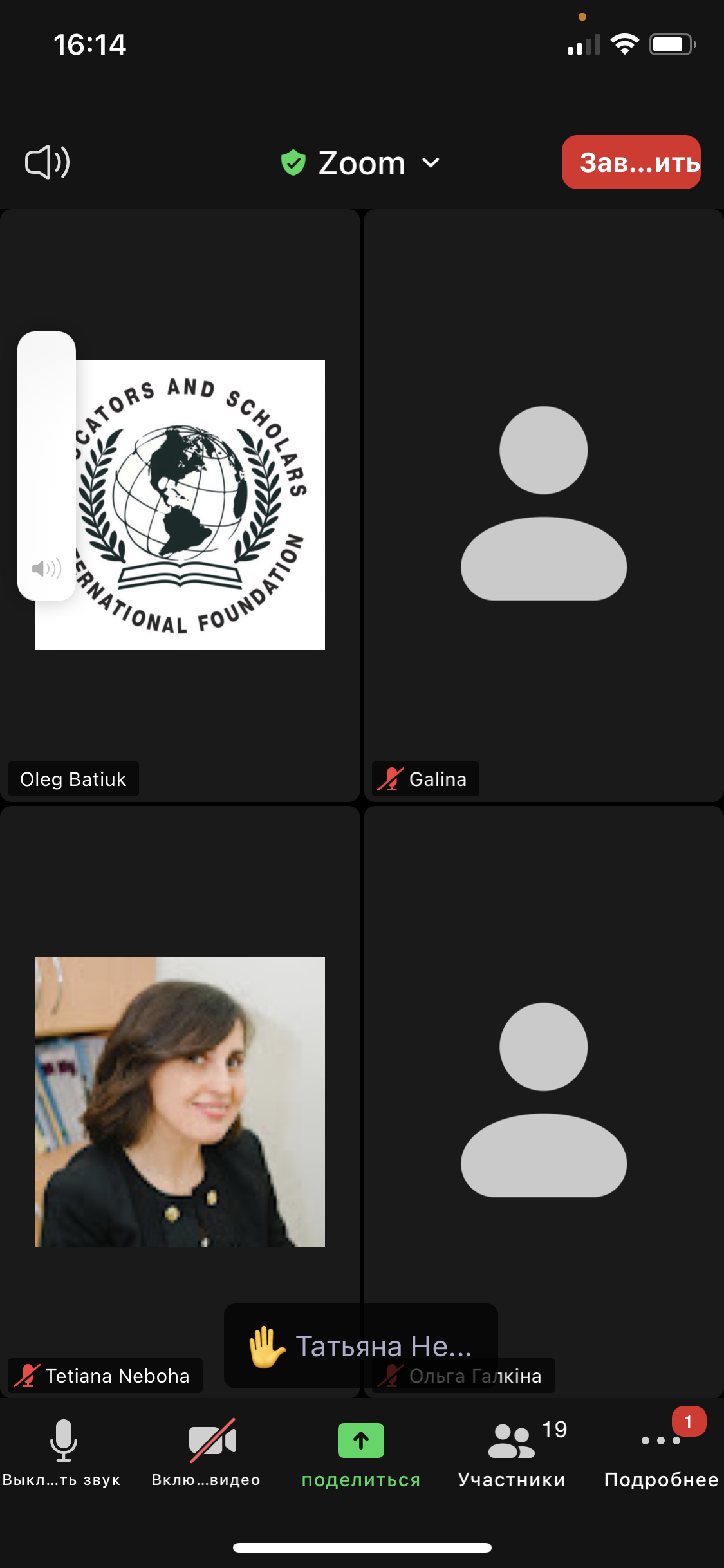Tap the raised hand notification for Татьяна
Image resolution: width=724 pixels, height=1568 pixels.
[361, 1346]
